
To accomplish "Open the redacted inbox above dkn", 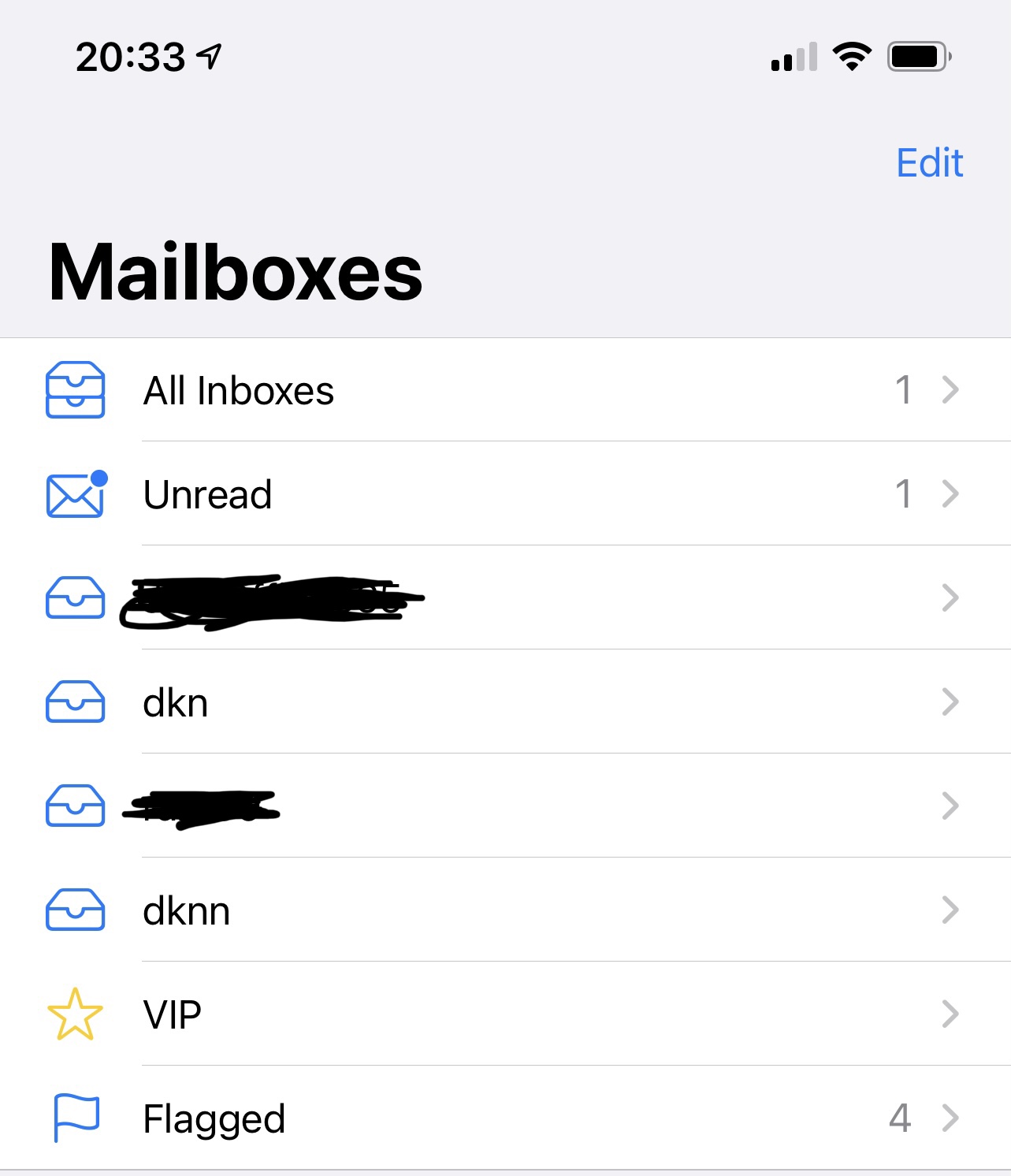I will (505, 598).
